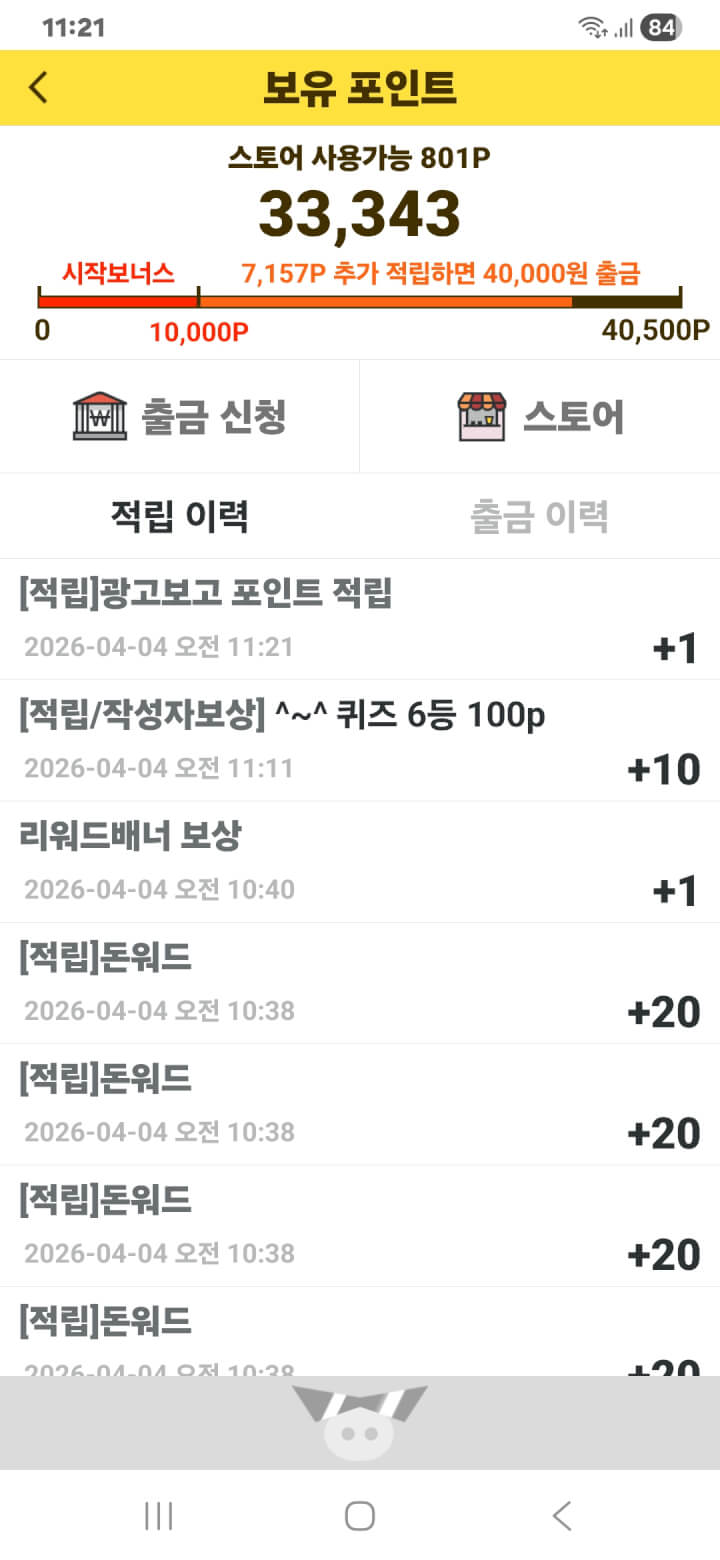The height and width of the screenshot is (1560, 720).
Task: Switch to 적립 이력 tab
Action: point(180,517)
